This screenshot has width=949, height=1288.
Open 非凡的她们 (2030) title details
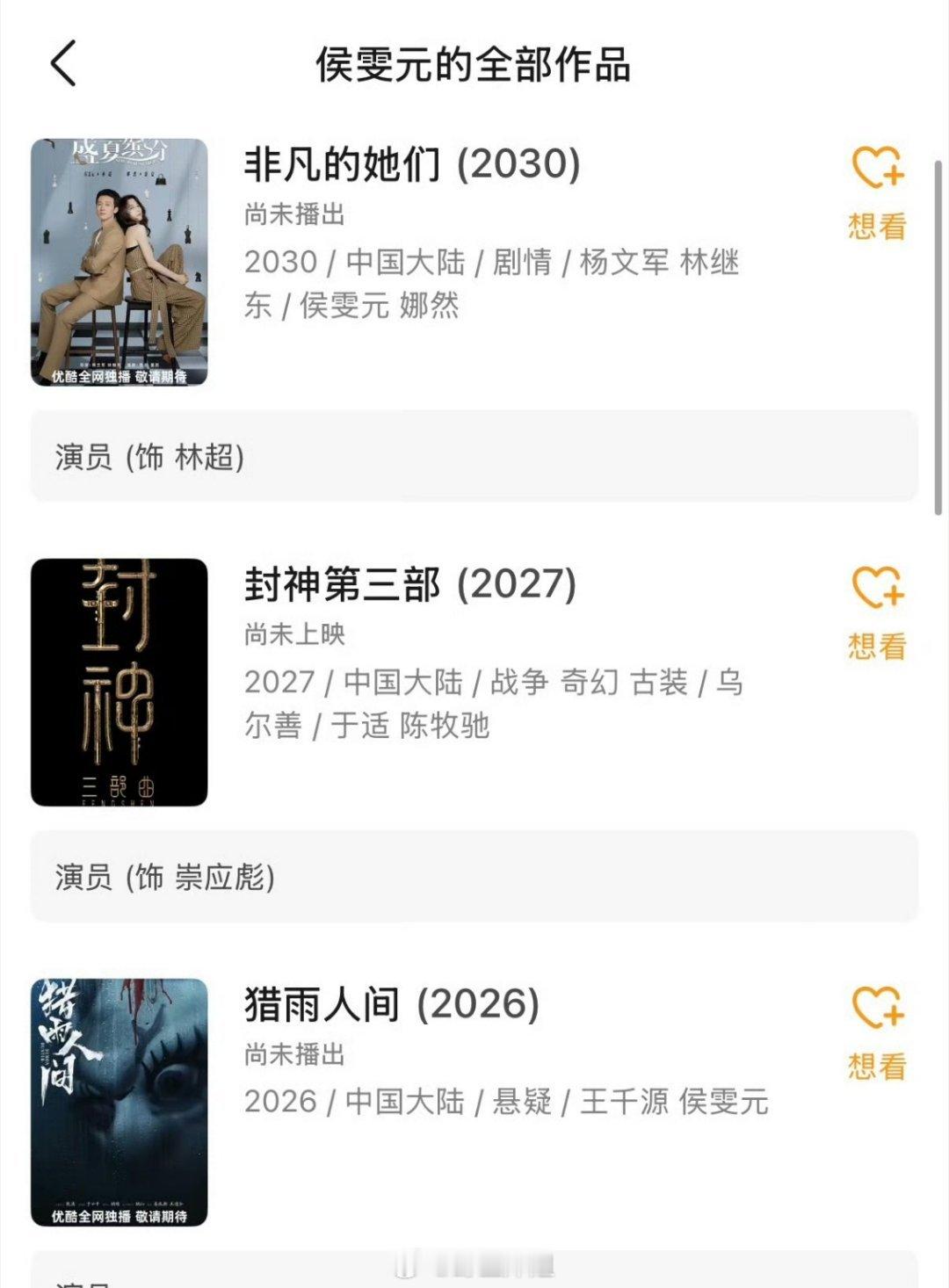coord(412,164)
